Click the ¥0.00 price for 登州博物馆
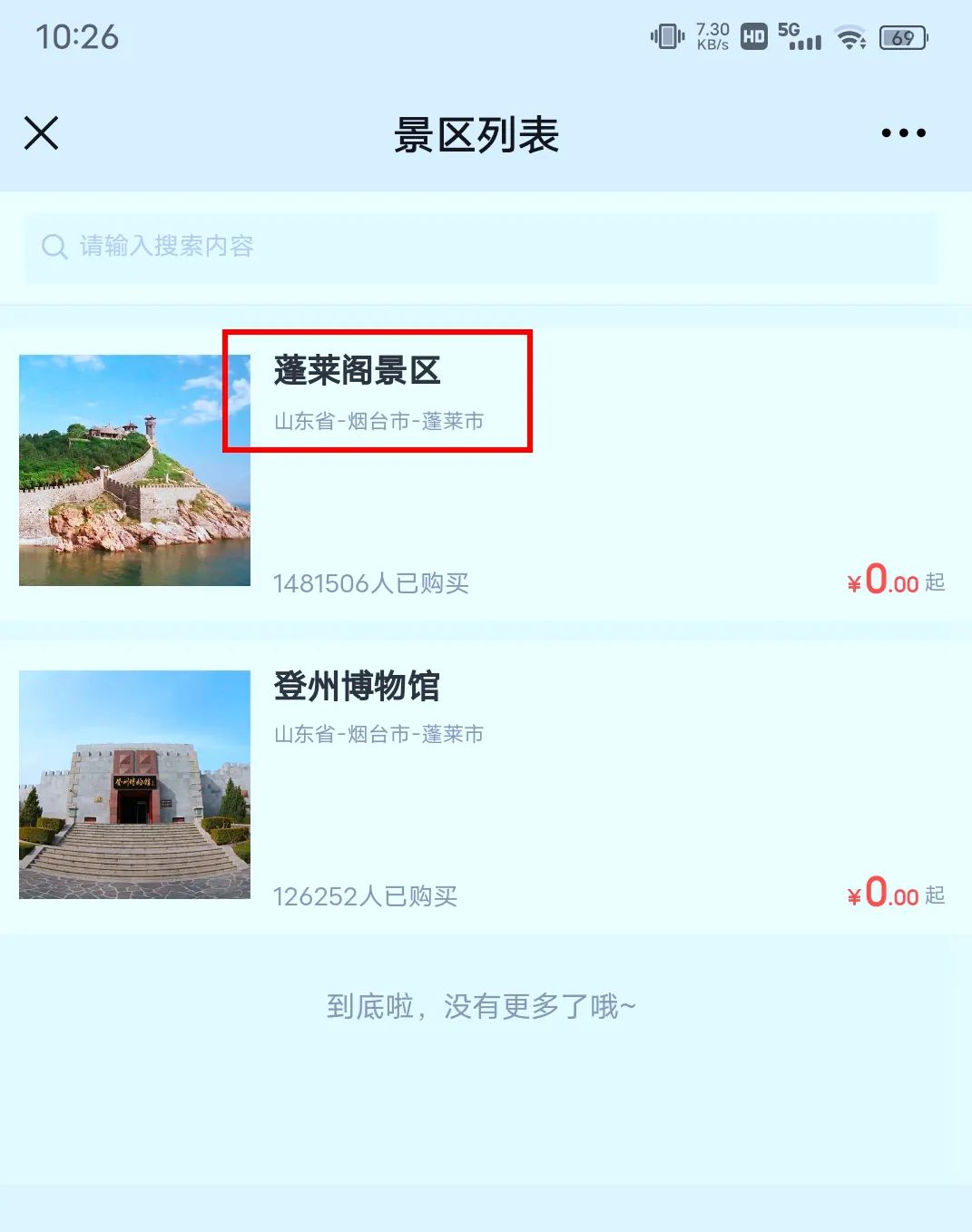The width and height of the screenshot is (972, 1232). [x=885, y=895]
